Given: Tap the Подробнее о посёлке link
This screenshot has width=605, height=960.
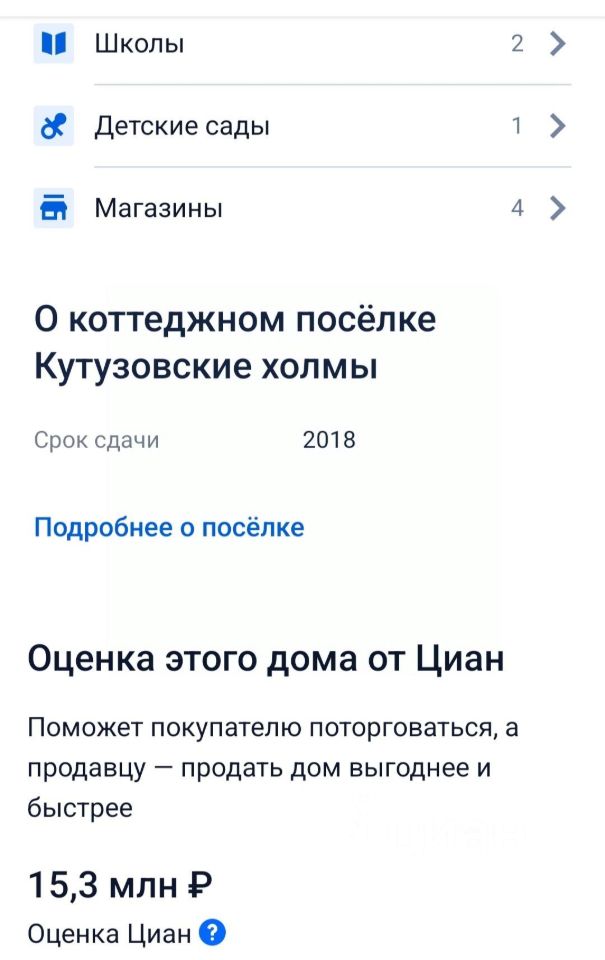Looking at the screenshot, I should (x=169, y=527).
